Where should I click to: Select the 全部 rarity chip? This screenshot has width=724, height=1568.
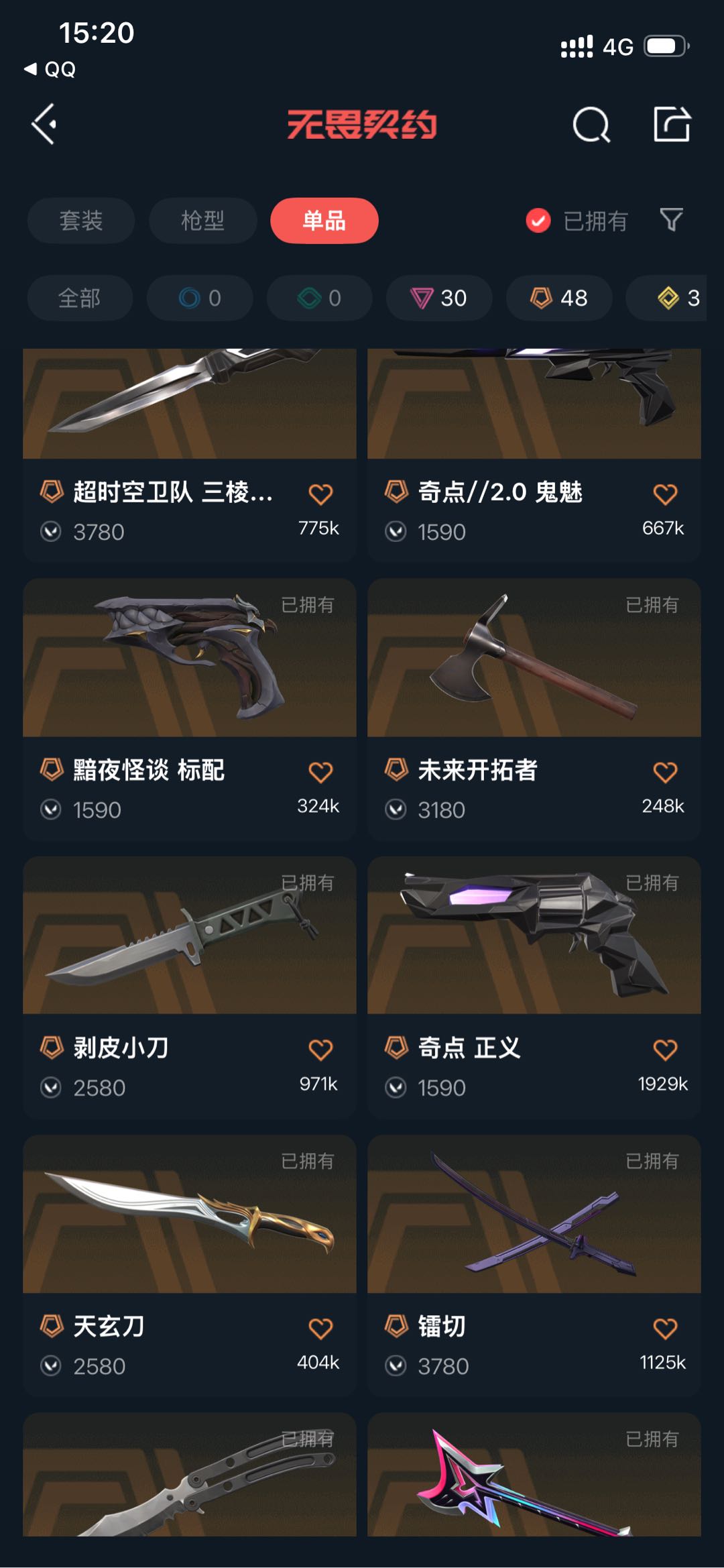tap(80, 298)
